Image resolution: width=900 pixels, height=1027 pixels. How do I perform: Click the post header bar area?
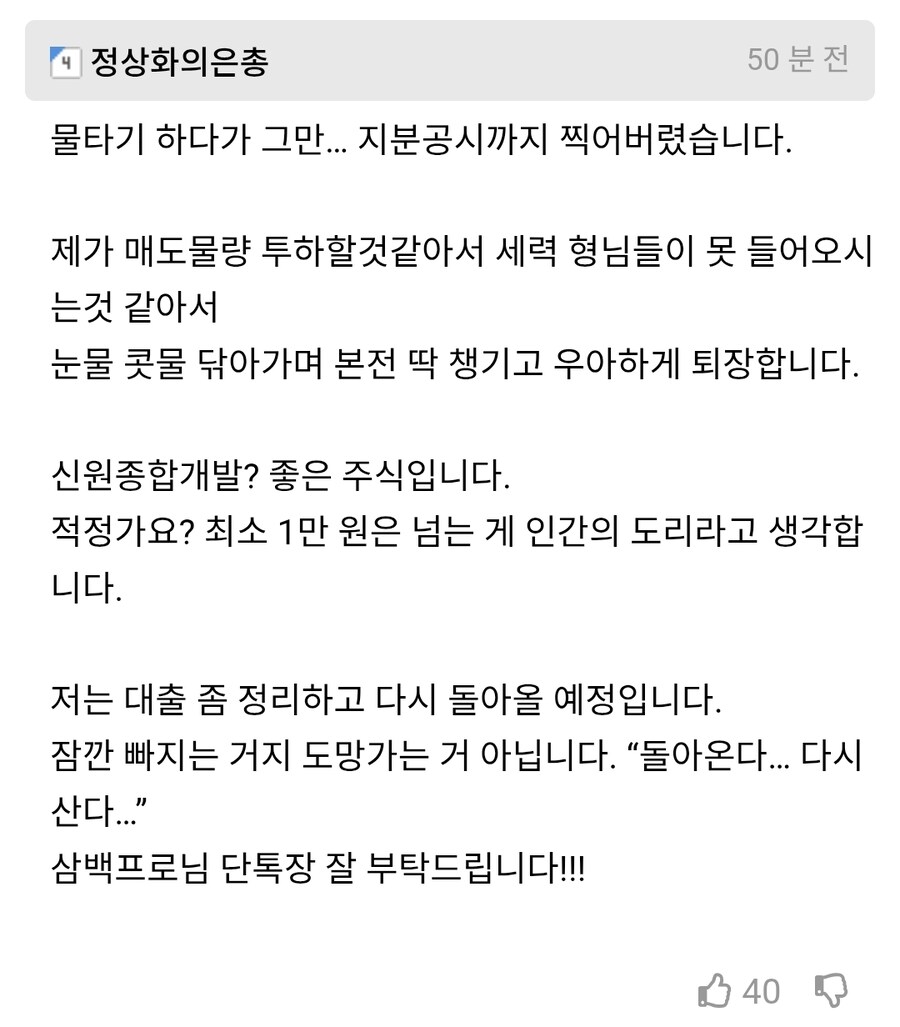click(450, 61)
